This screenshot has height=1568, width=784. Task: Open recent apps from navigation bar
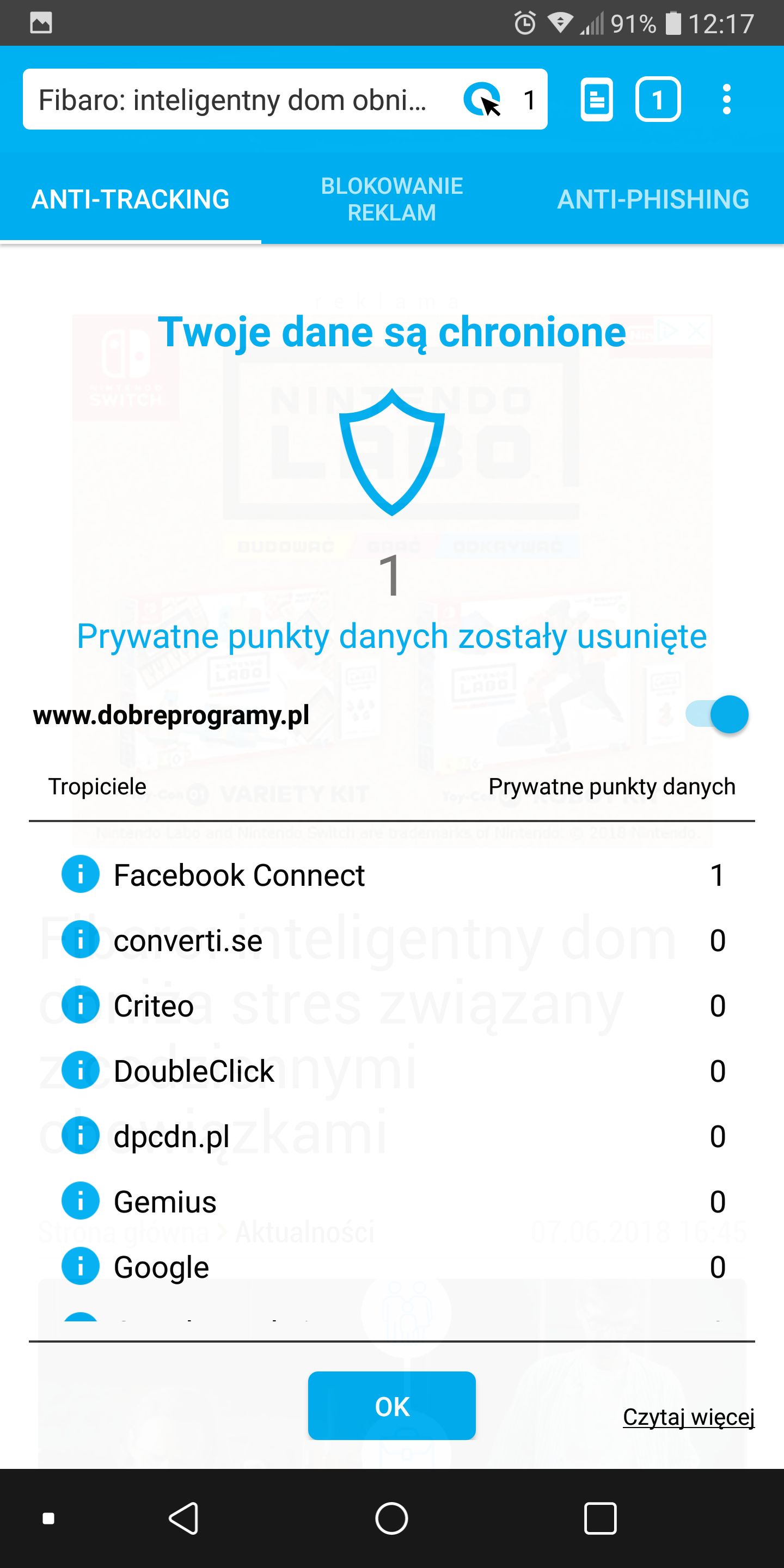[x=600, y=1518]
